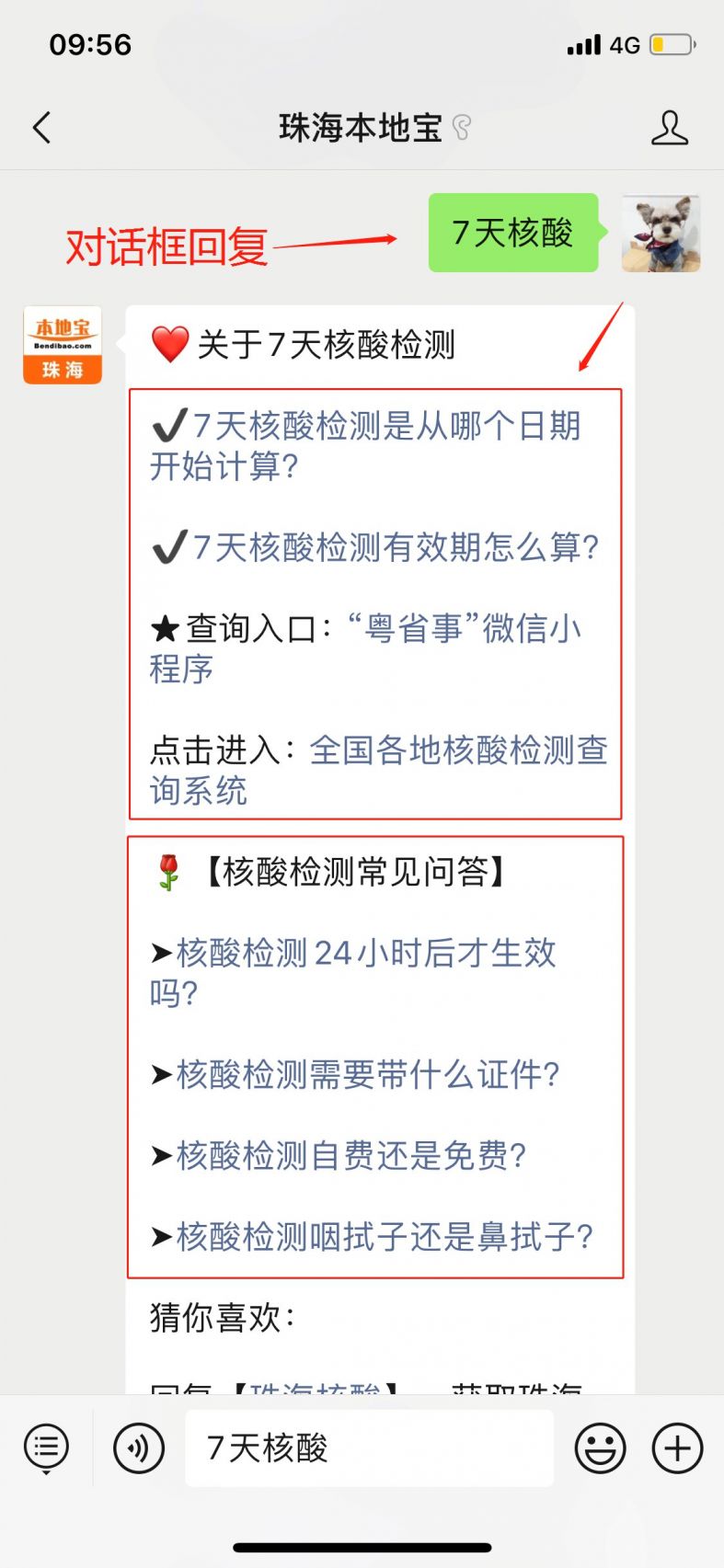Image resolution: width=724 pixels, height=1568 pixels.
Task: Focus the message field containing 7天核酸
Action: [369, 1448]
